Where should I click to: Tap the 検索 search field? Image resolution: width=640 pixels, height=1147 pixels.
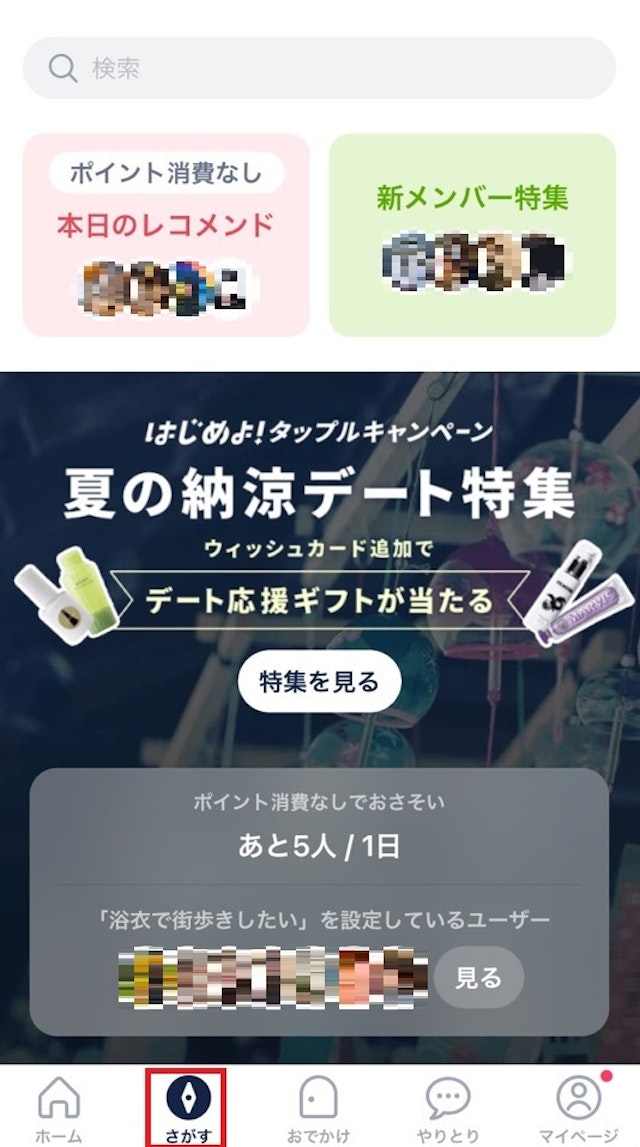(x=318, y=68)
